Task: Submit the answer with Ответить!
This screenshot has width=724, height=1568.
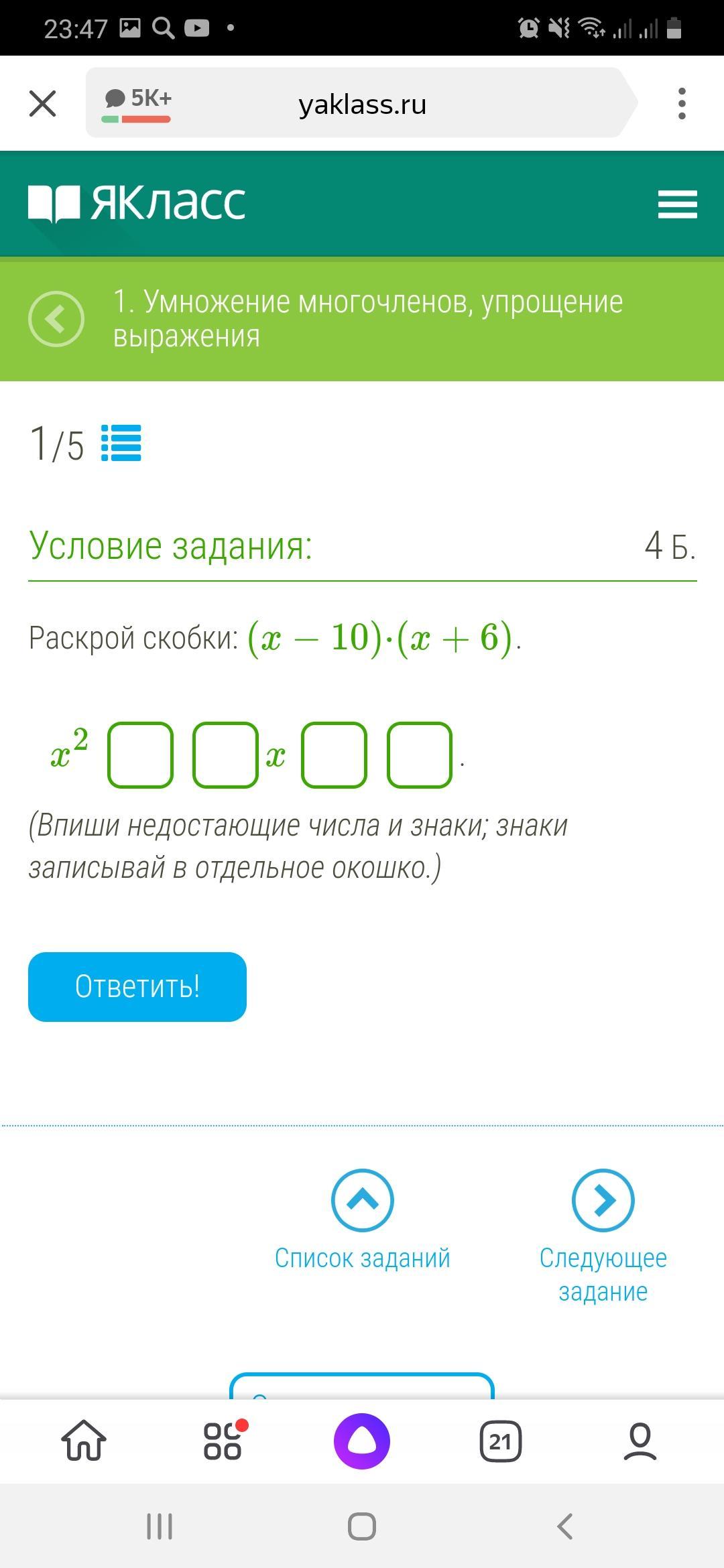Action: click(137, 987)
